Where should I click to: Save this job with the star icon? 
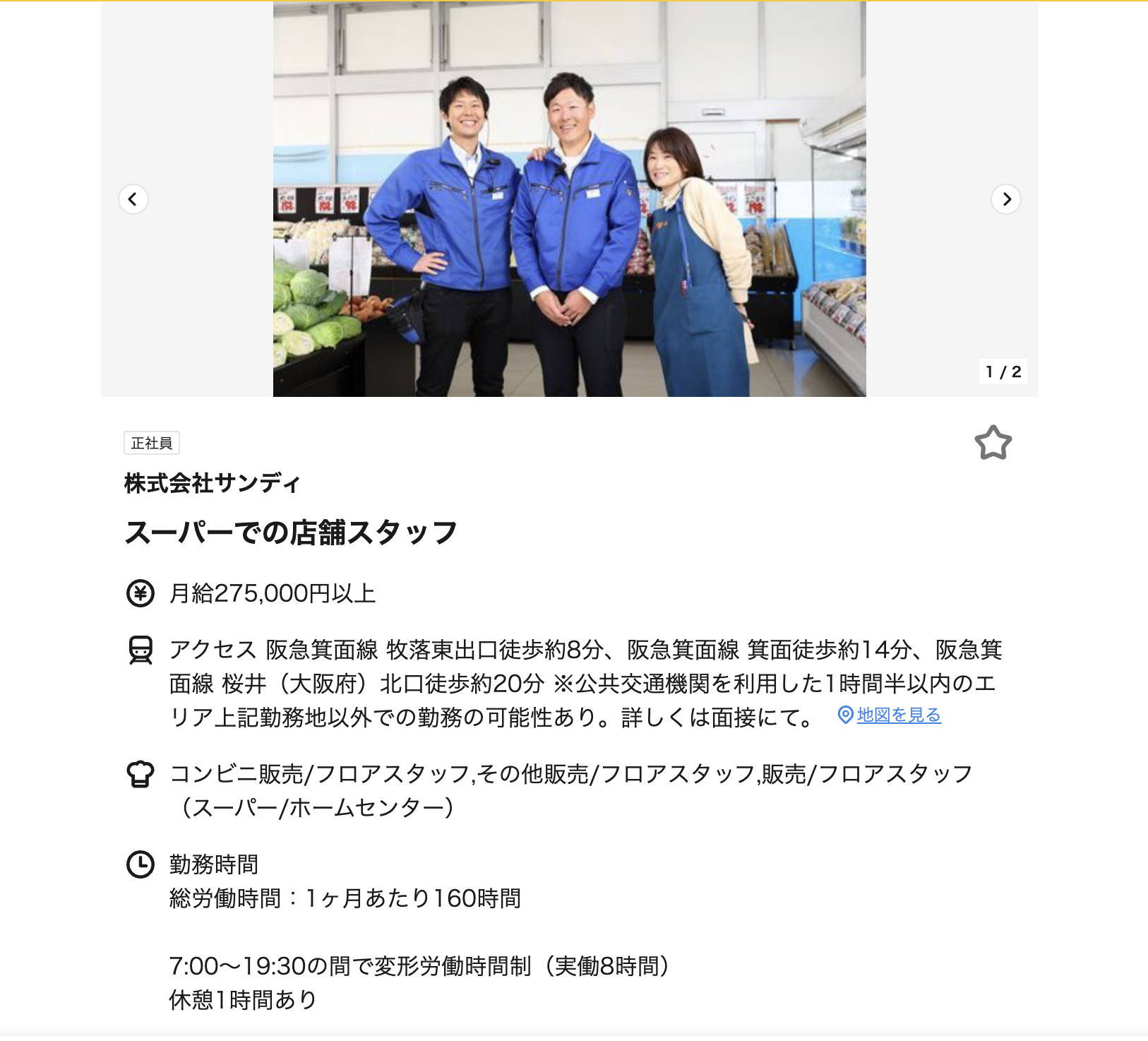(x=993, y=443)
